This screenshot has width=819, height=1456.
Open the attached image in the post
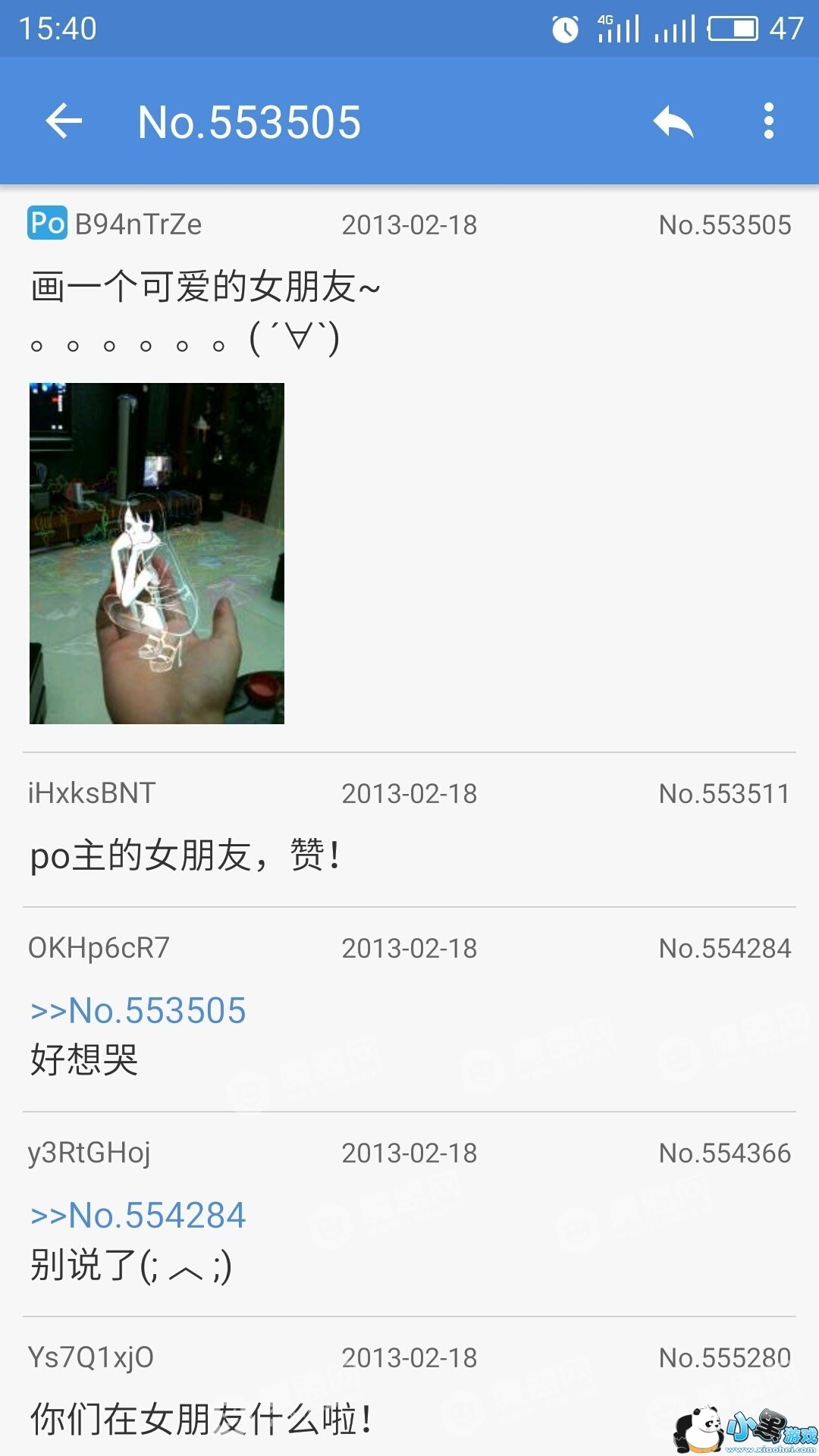click(x=157, y=553)
